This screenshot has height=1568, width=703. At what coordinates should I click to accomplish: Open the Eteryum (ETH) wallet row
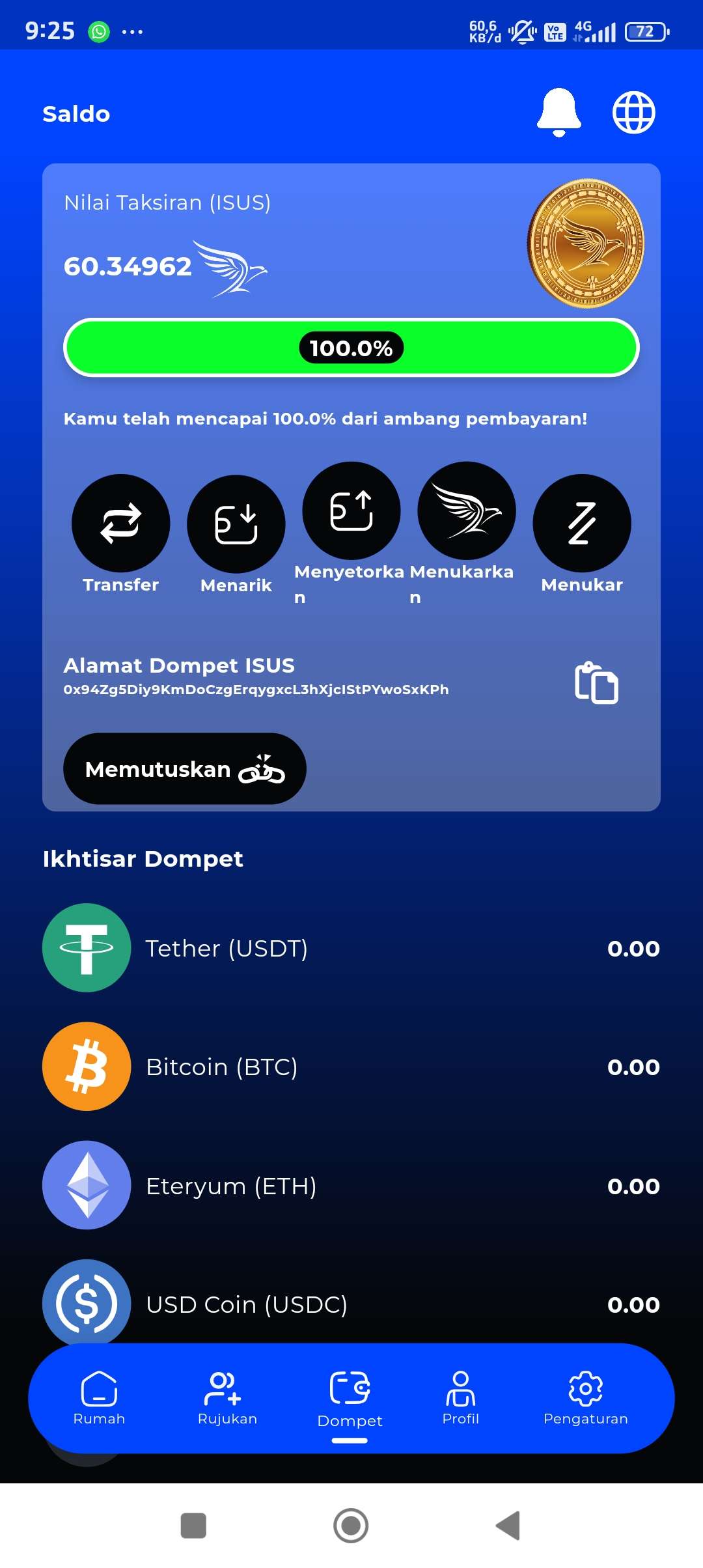(351, 1186)
